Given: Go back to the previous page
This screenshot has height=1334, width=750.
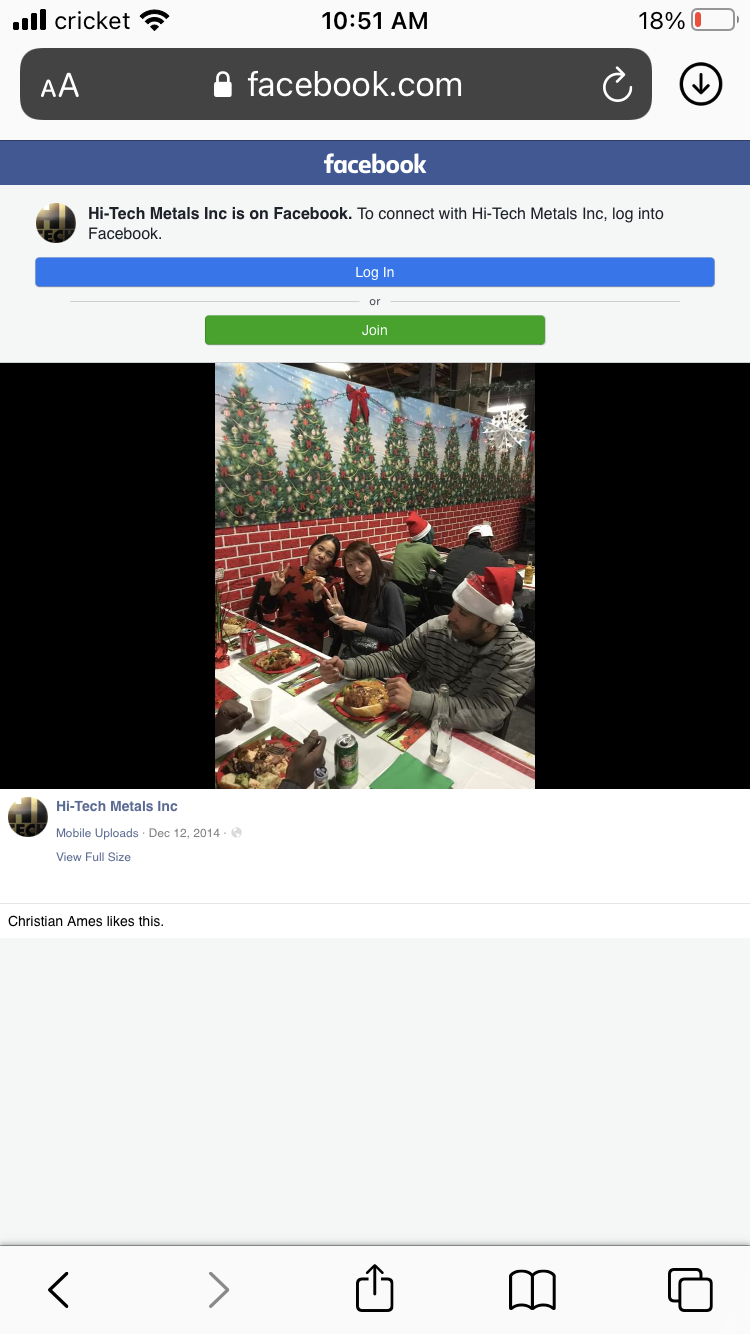Looking at the screenshot, I should coord(59,1290).
